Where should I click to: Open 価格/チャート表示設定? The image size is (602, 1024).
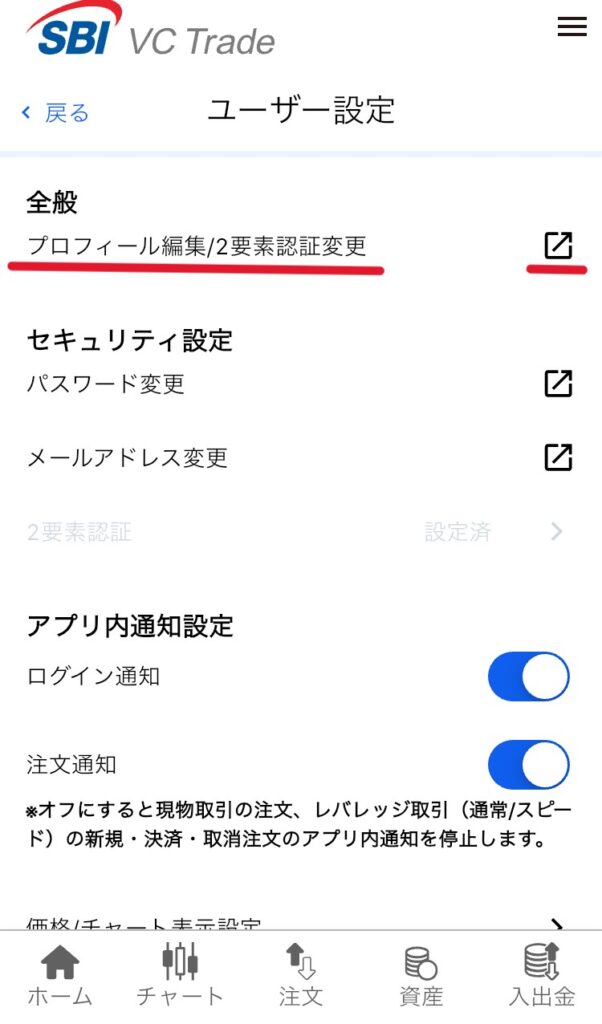(300, 923)
